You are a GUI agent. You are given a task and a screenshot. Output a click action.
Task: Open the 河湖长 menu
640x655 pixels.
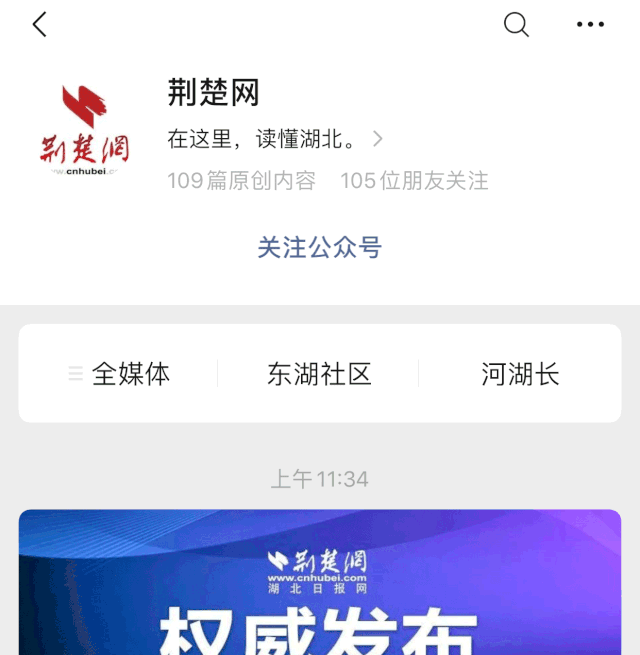[520, 374]
